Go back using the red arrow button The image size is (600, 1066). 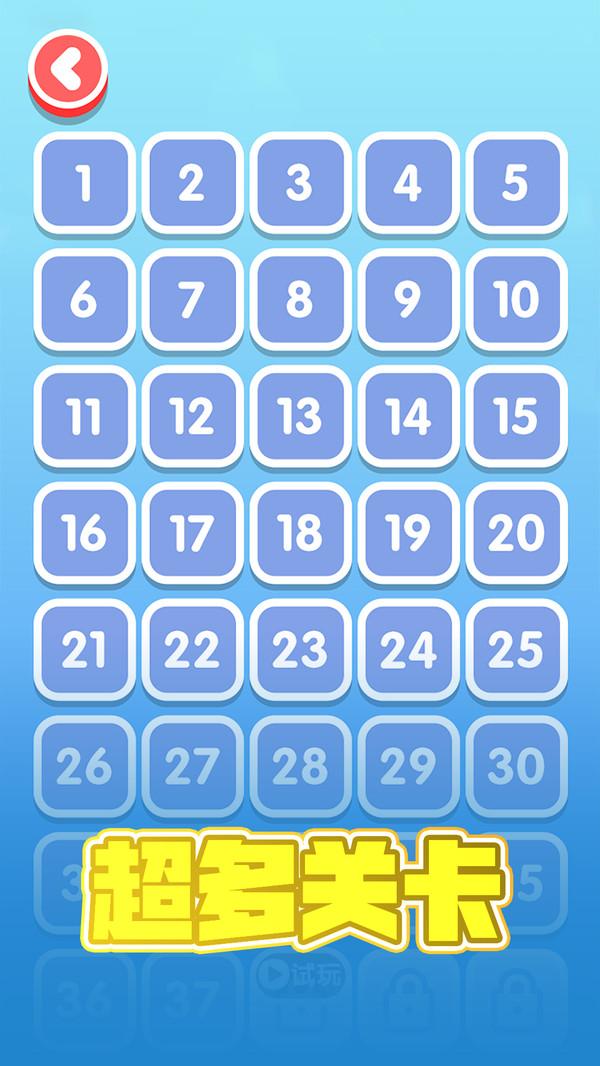pos(67,68)
